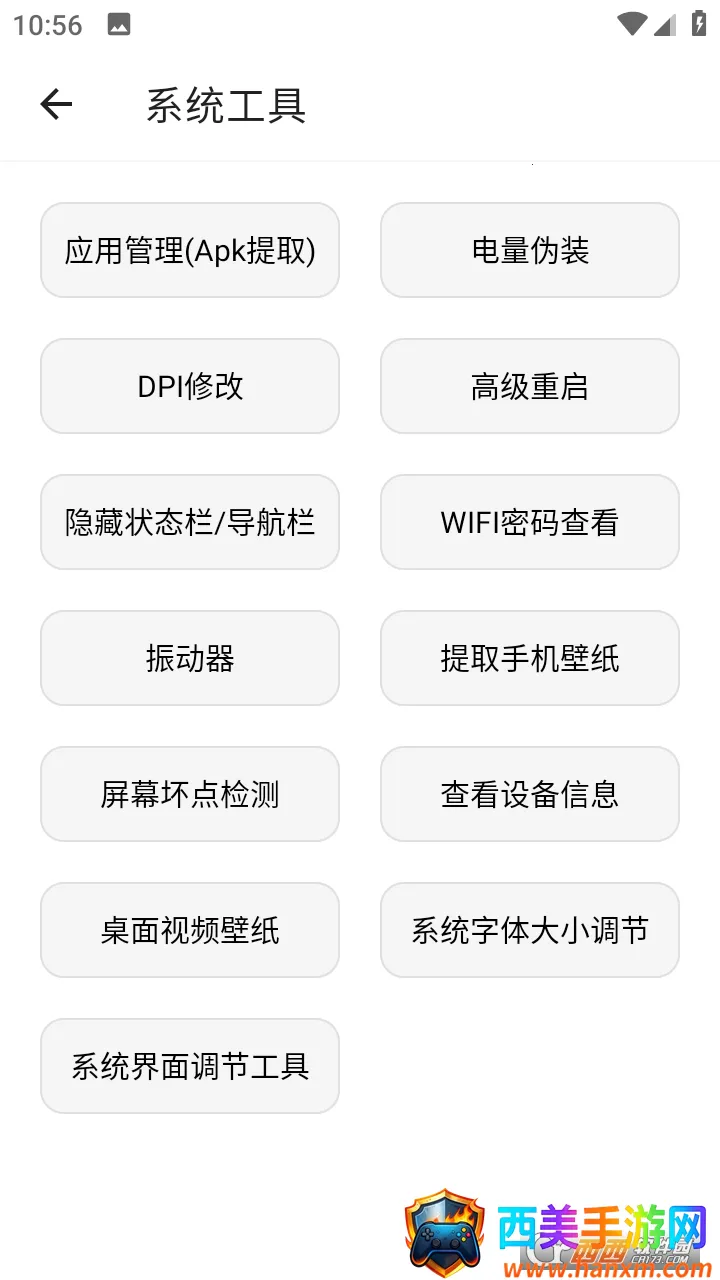720x1280 pixels.
Task: Open 桌面视频壁纸 video wallpaper tool
Action: click(x=190, y=930)
